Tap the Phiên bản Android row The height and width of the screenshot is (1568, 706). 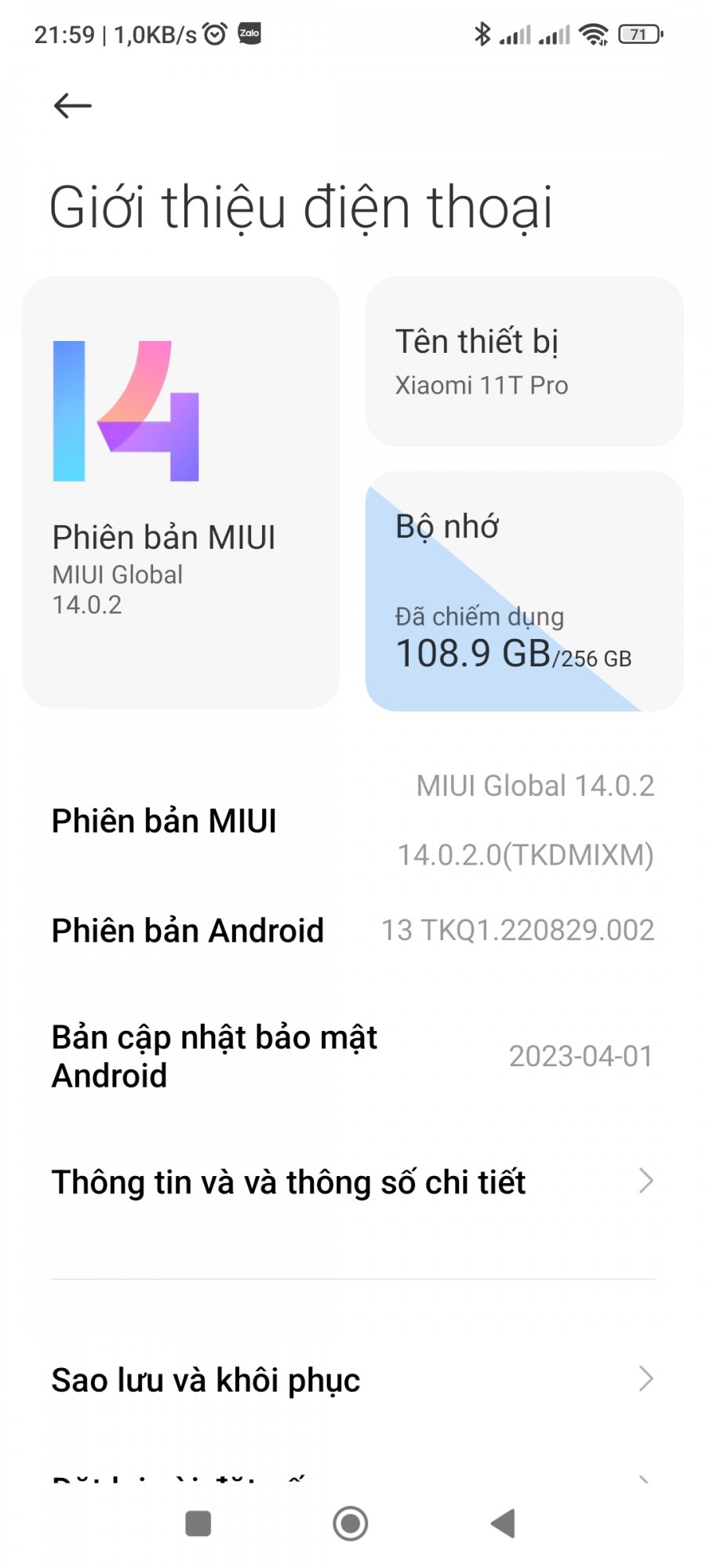[x=353, y=931]
